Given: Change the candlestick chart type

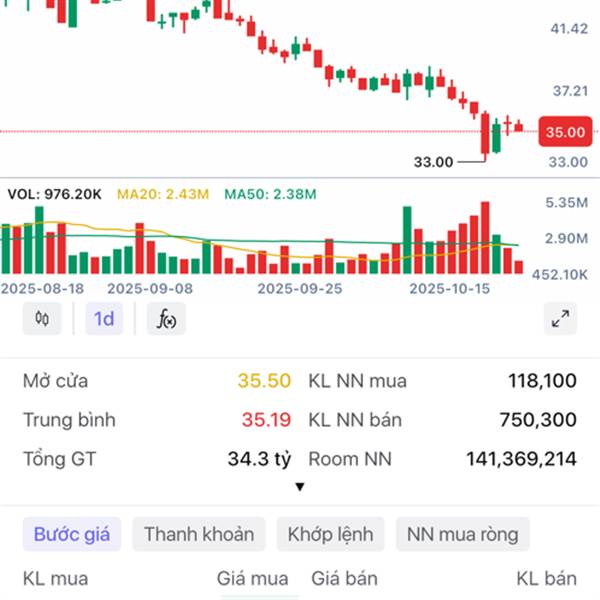Looking at the screenshot, I should click(x=42, y=319).
